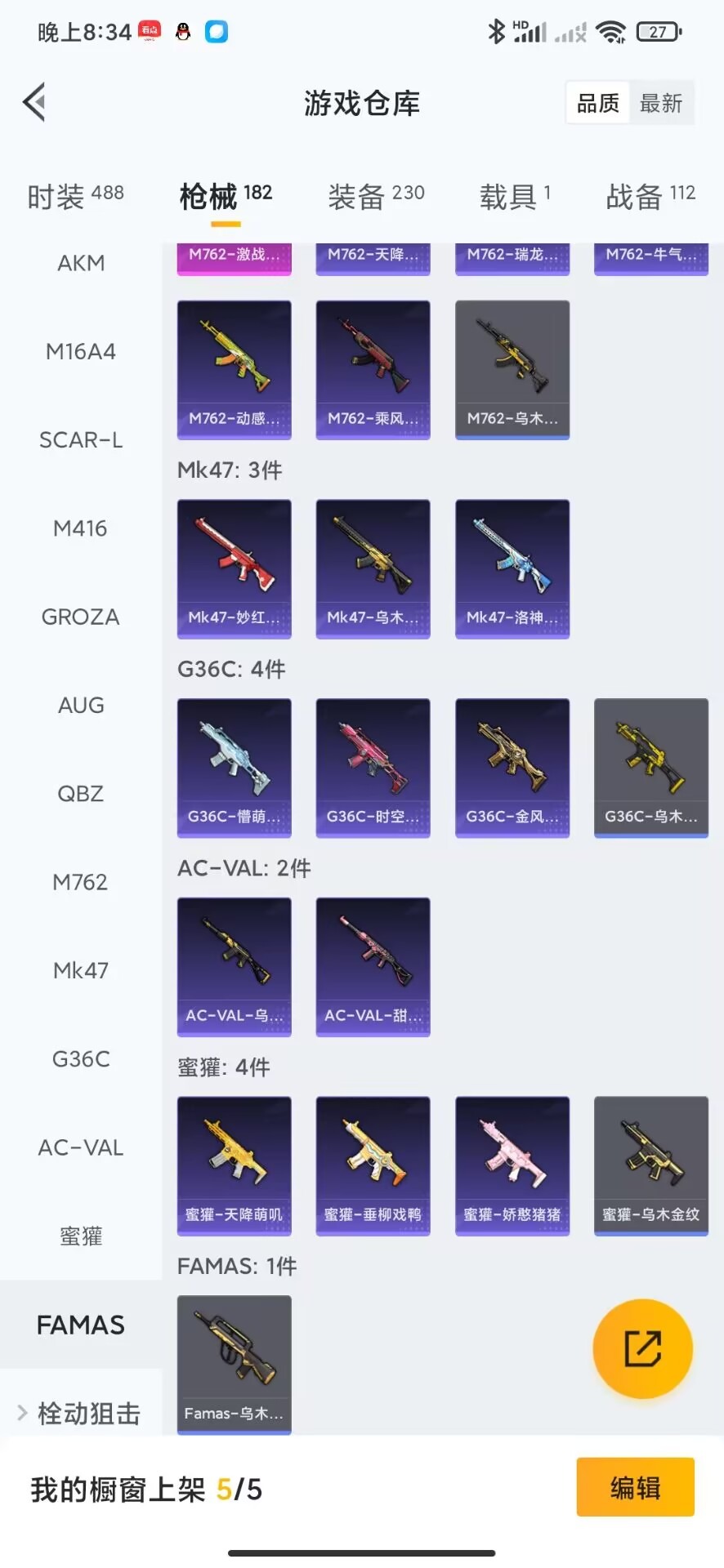The width and height of the screenshot is (724, 1568).
Task: Select AKM in the weapon sidebar
Action: [81, 263]
